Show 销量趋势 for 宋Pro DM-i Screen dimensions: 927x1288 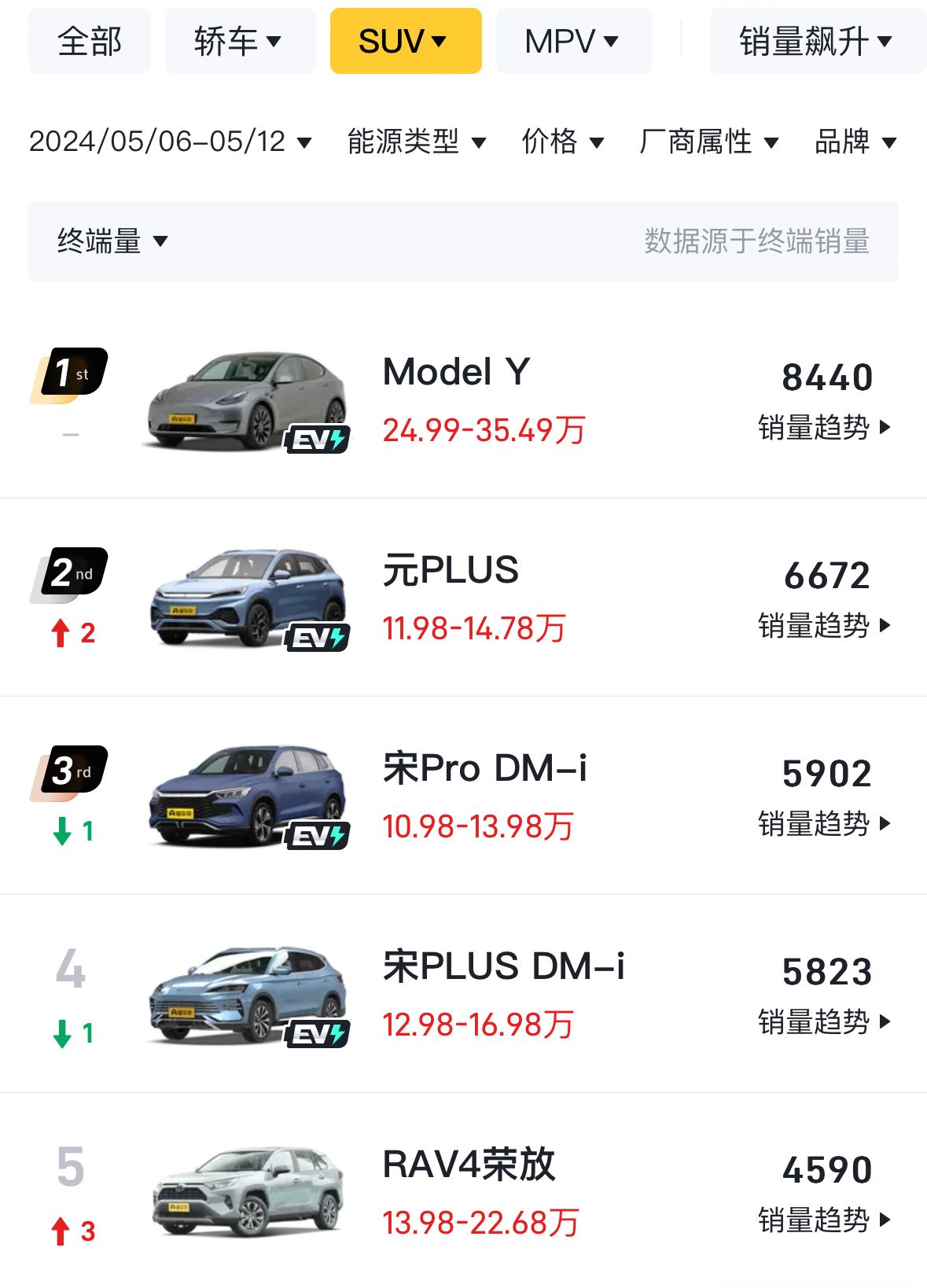[824, 824]
